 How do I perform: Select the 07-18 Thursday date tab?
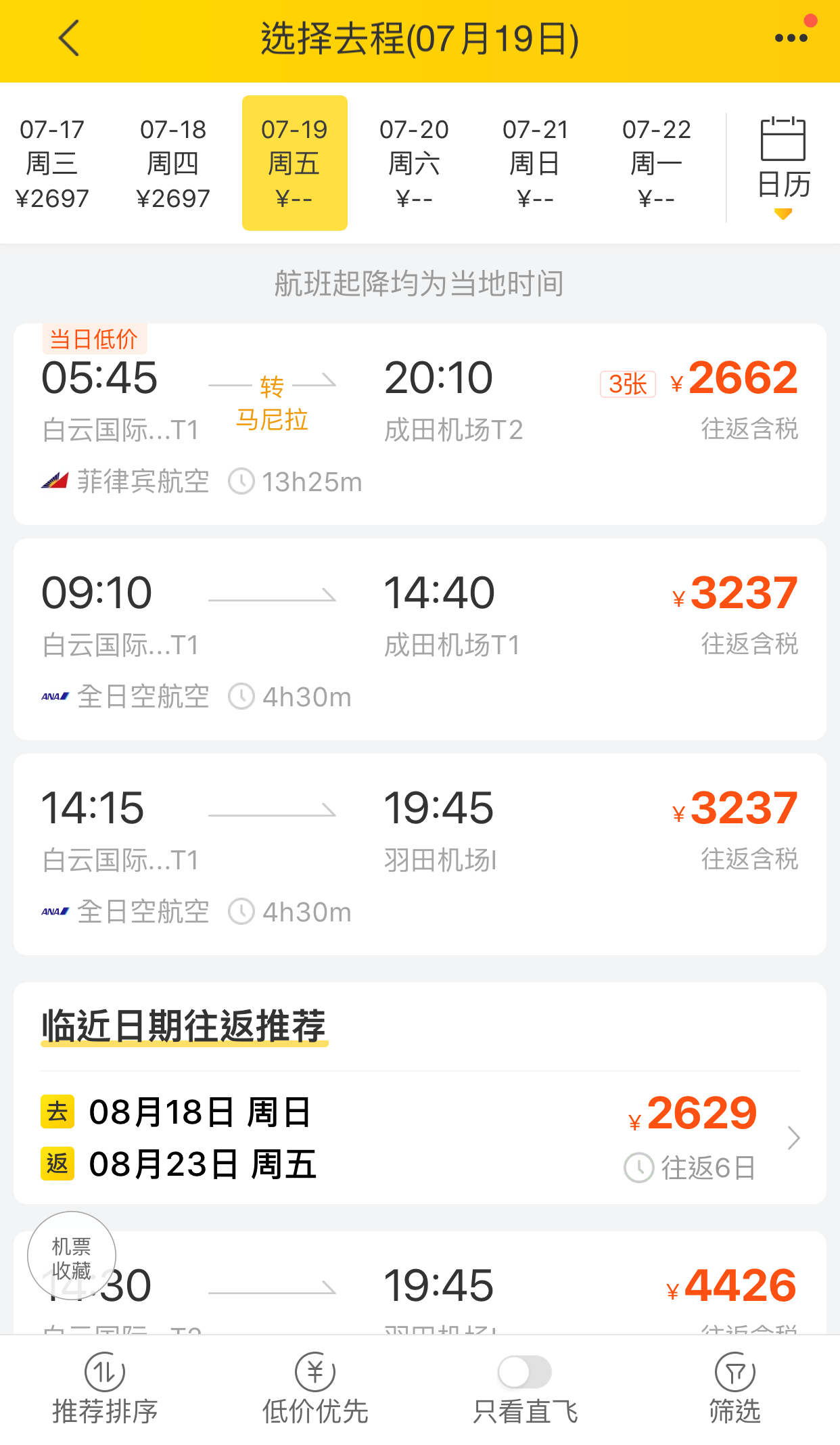173,163
